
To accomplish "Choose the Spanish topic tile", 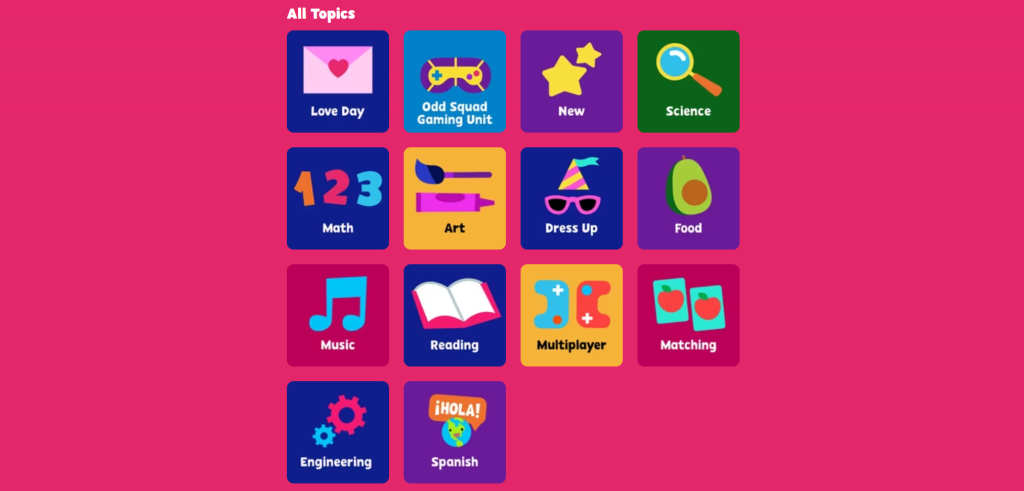I will click(454, 432).
